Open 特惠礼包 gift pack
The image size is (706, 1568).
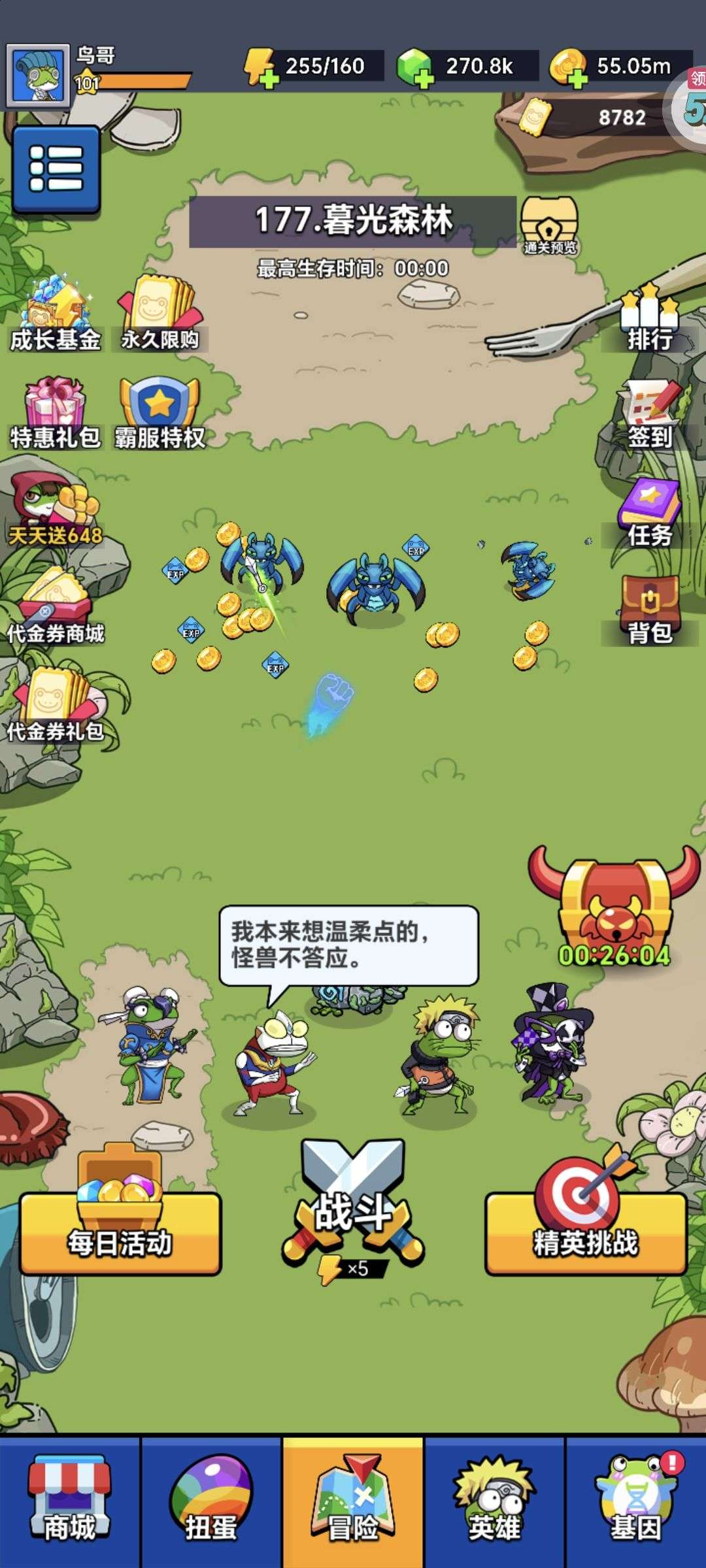pos(55,413)
